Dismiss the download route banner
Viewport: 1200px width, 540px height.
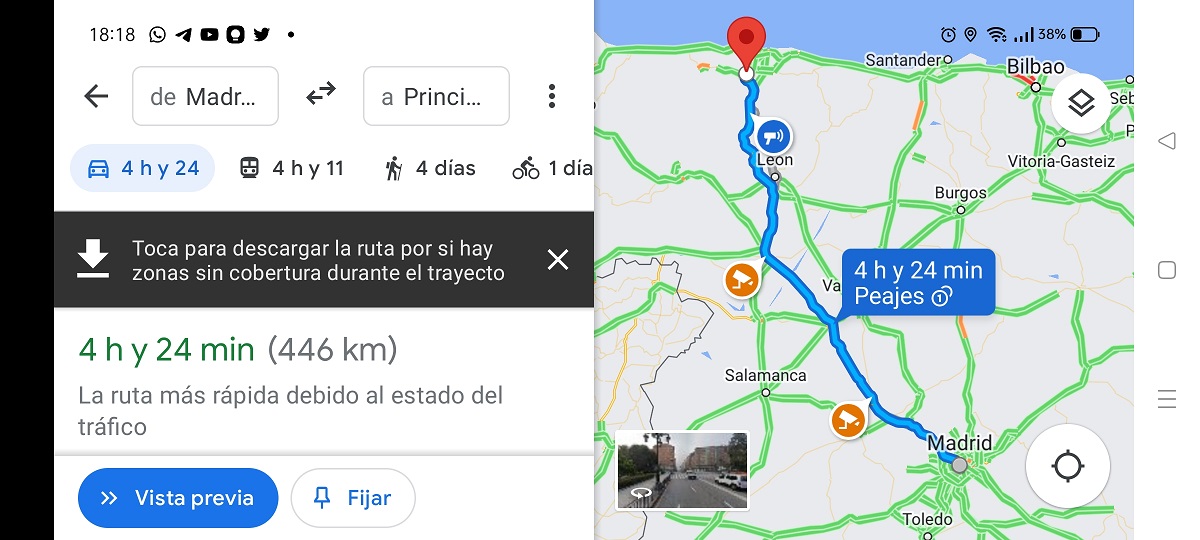558,260
